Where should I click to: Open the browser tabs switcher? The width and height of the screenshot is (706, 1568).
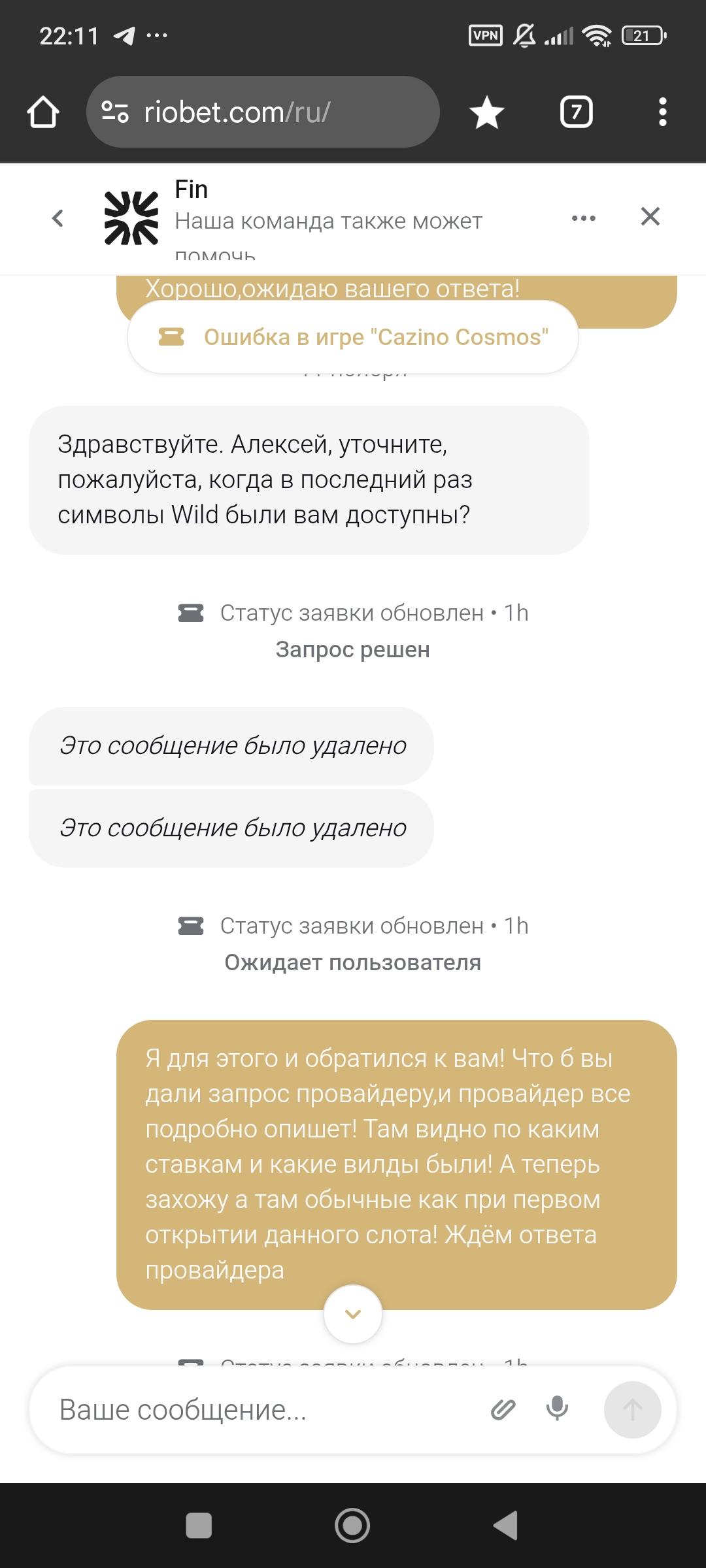click(576, 112)
